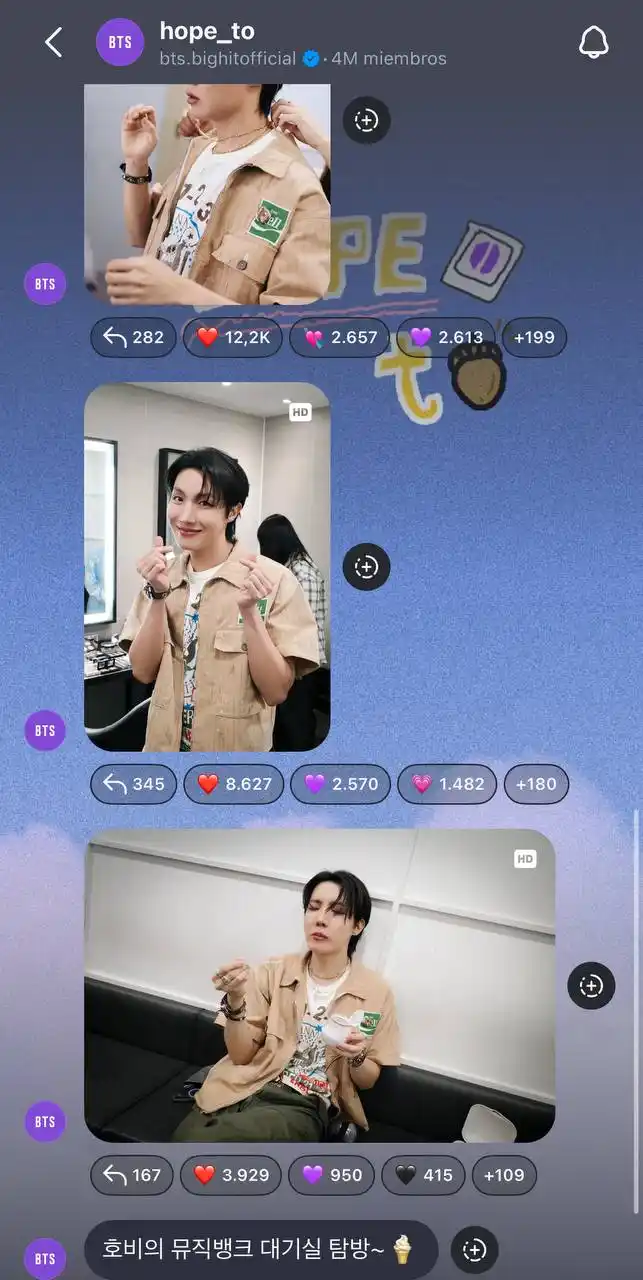Open the hope_to channel profile header
This screenshot has height=1280, width=643.
(x=300, y=44)
